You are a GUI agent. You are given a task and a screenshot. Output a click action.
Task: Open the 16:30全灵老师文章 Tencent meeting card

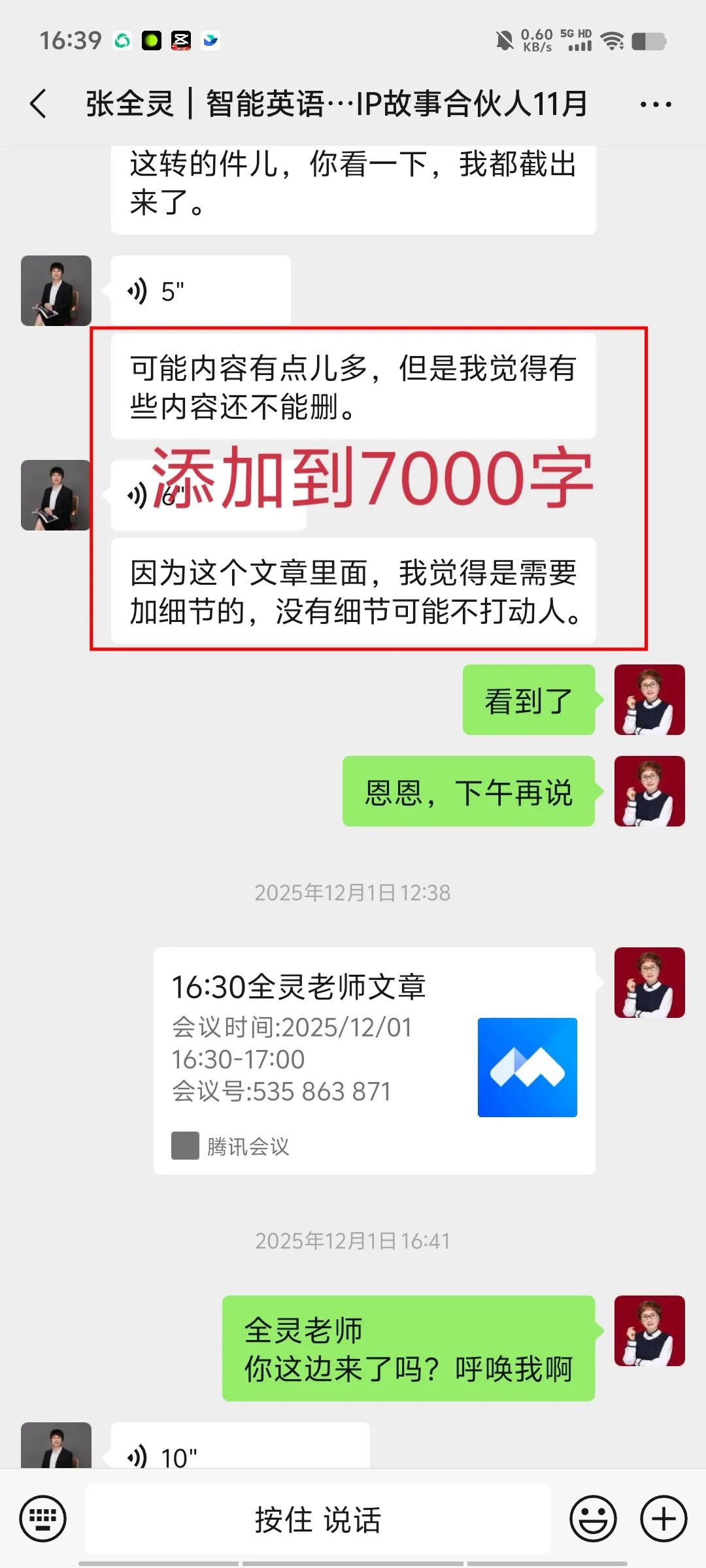click(374, 1060)
